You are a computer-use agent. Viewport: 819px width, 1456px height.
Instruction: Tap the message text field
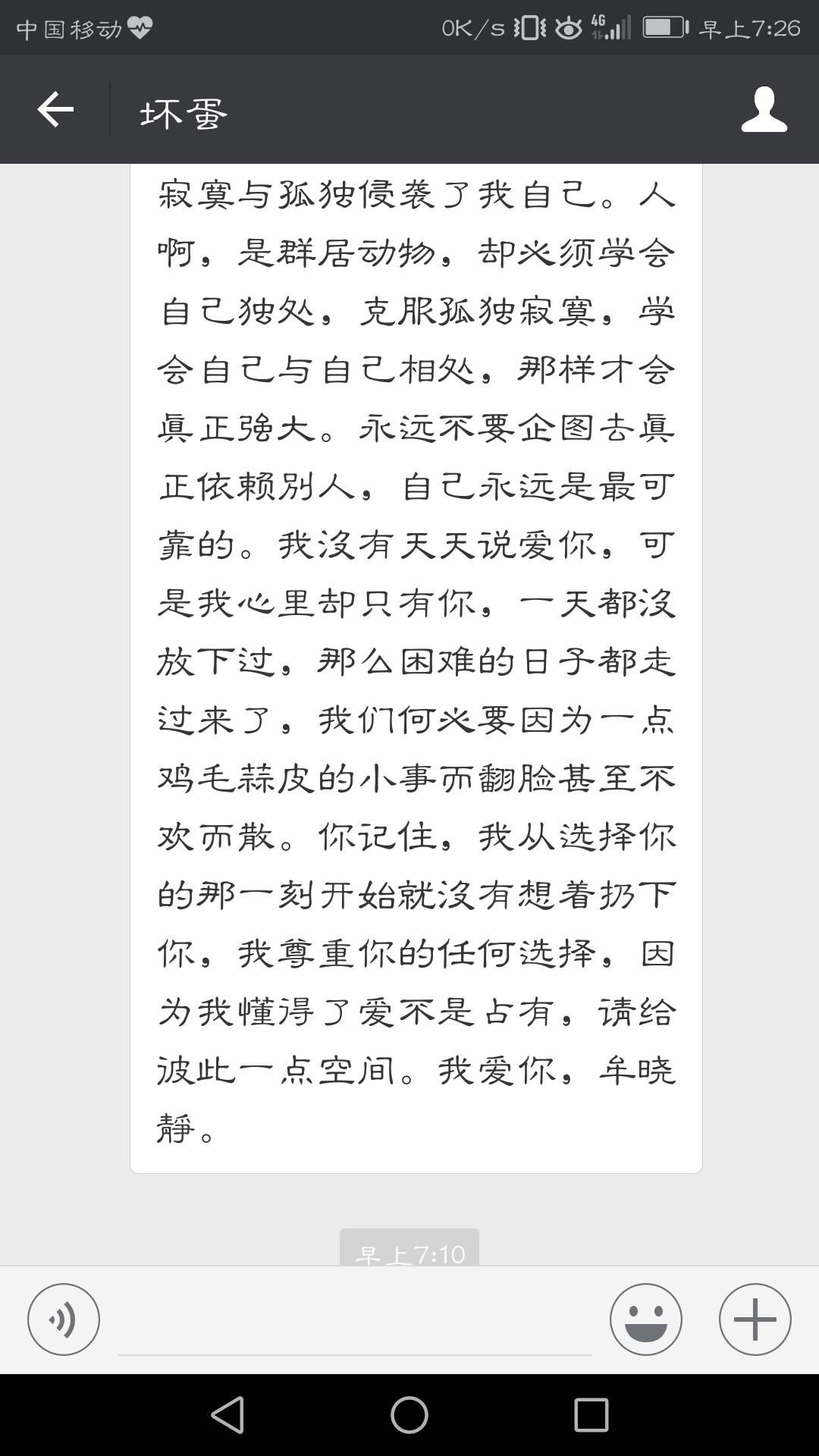click(354, 1323)
